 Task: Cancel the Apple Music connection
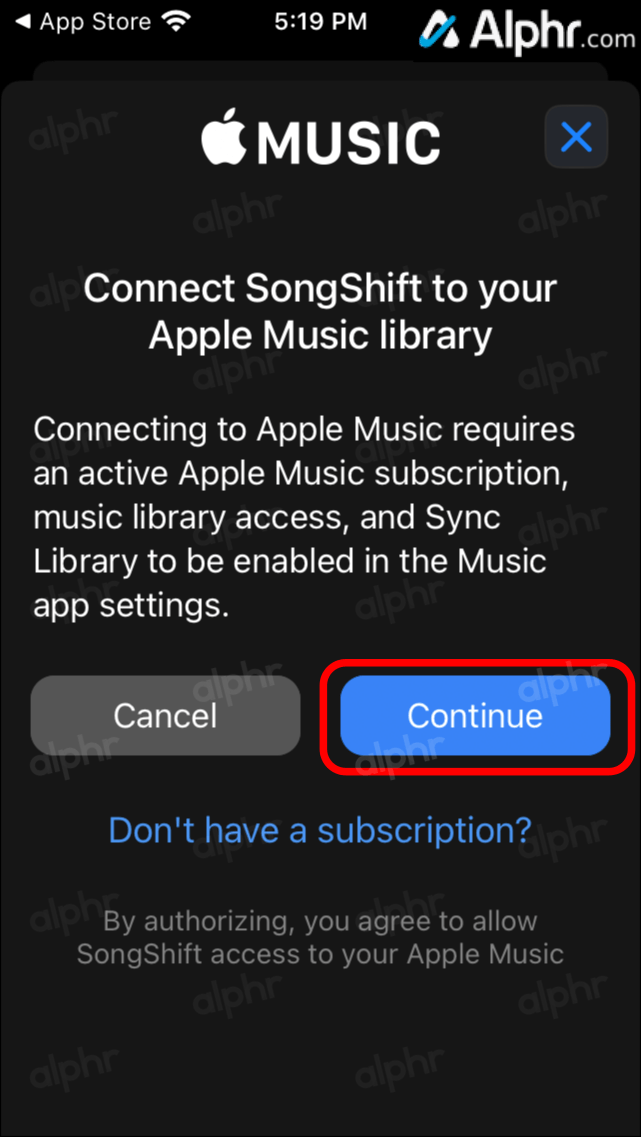[165, 715]
